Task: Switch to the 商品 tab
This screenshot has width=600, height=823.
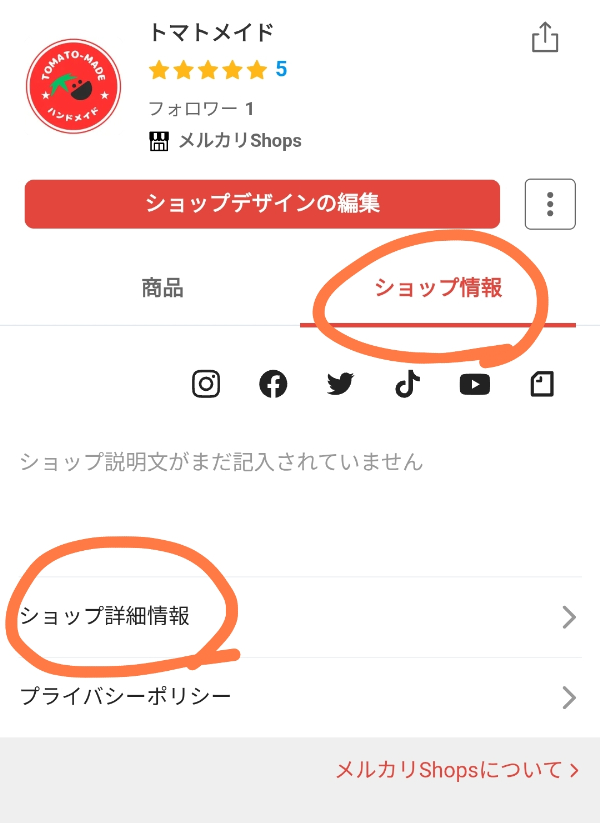Action: pyautogui.click(x=162, y=288)
